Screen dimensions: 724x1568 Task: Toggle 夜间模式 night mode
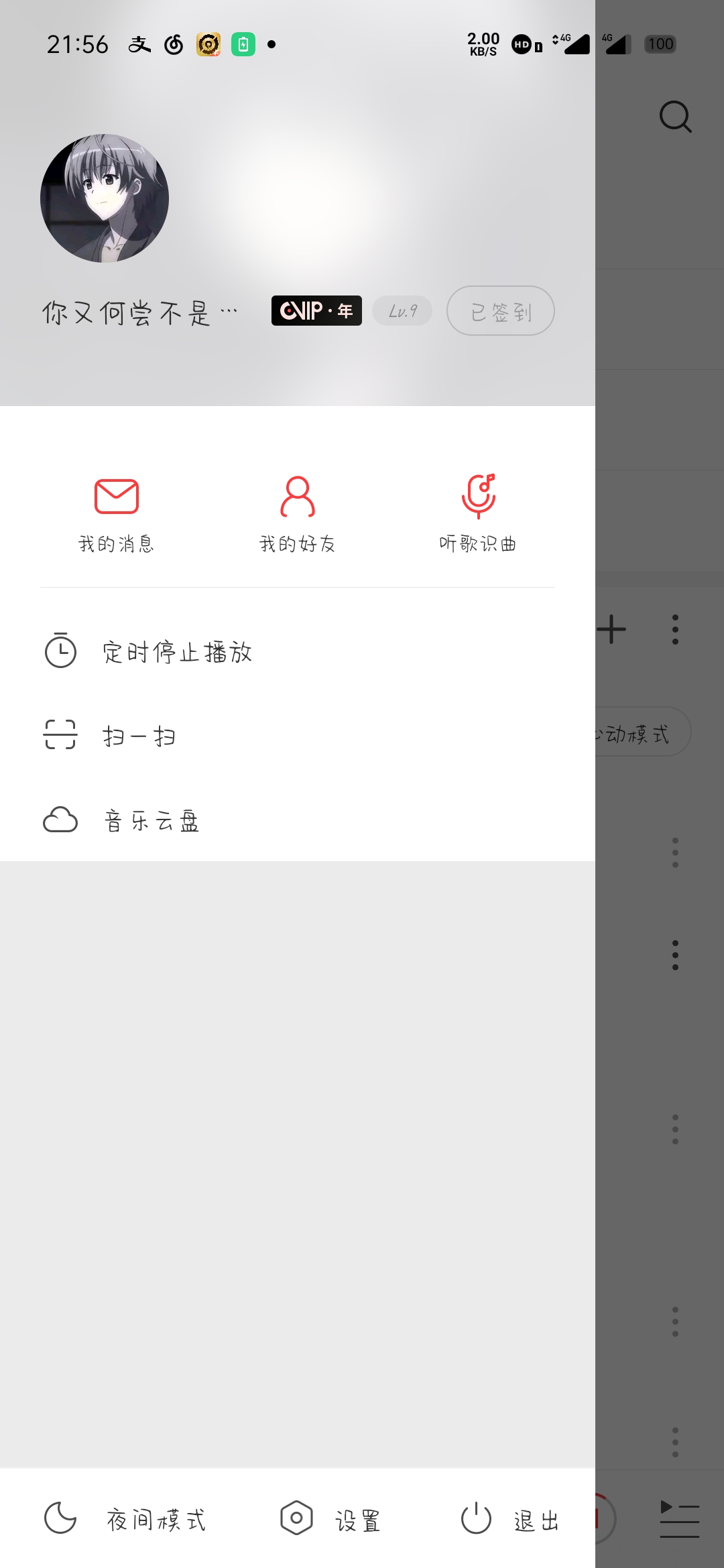point(126,1520)
